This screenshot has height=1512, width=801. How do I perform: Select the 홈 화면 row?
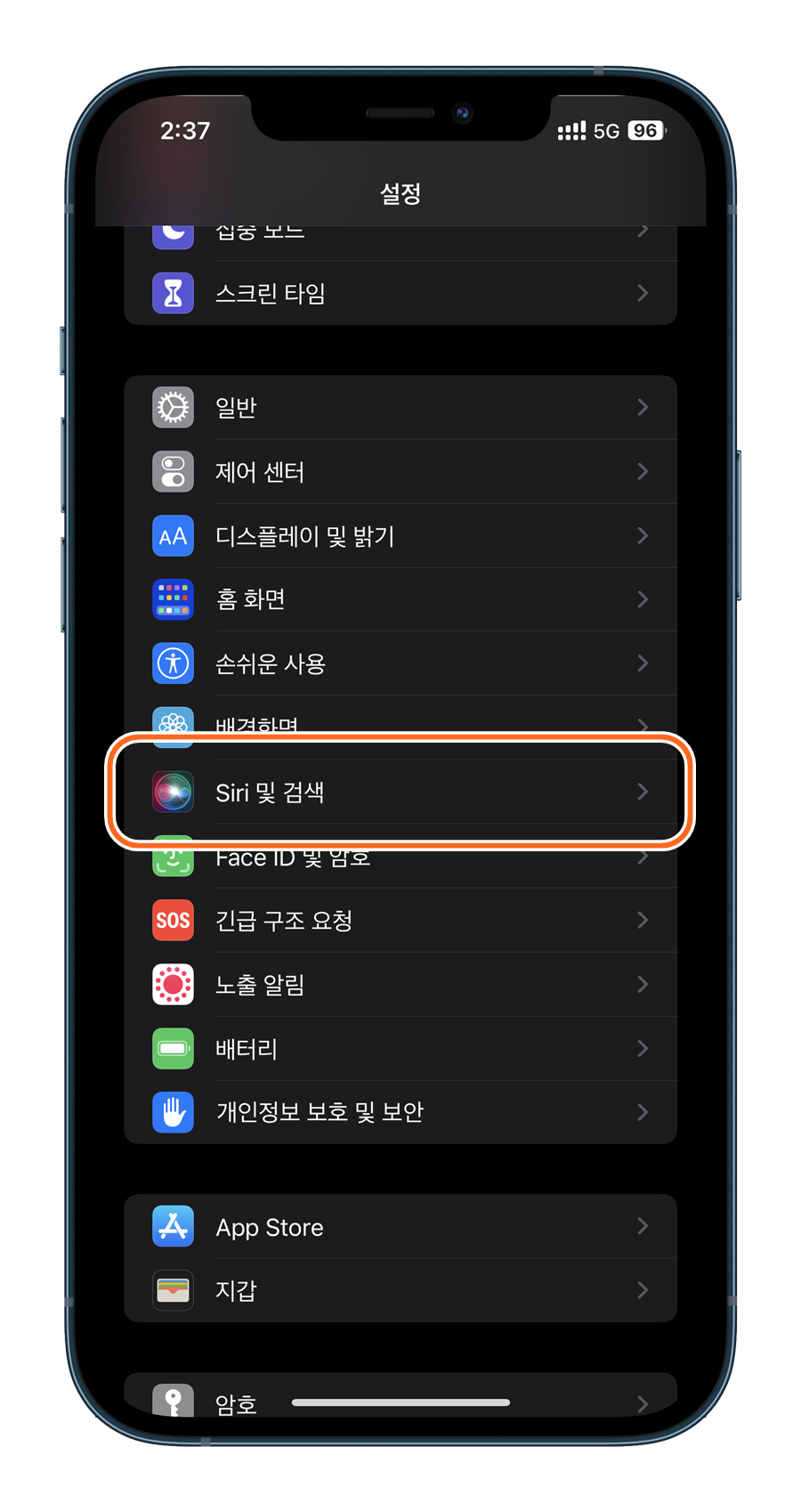(400, 600)
